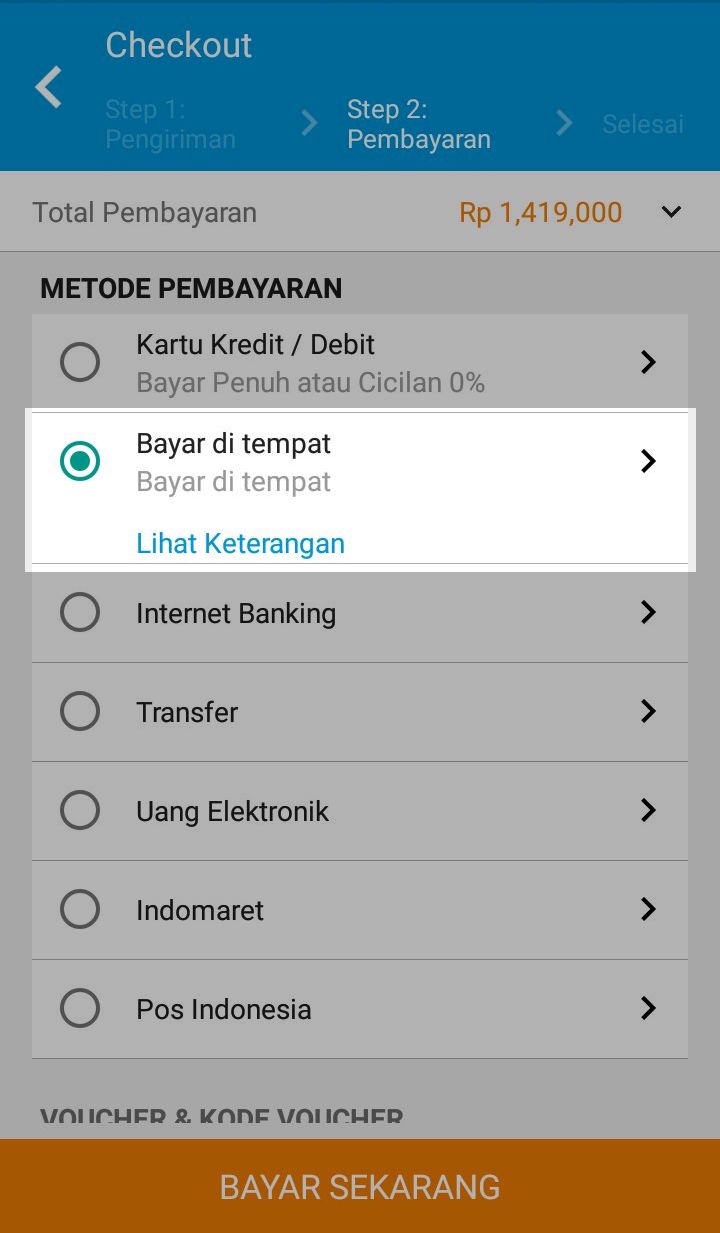Screen dimensions: 720x1233
Task: Open Pos Indonesia details via chevron
Action: 648,1008
